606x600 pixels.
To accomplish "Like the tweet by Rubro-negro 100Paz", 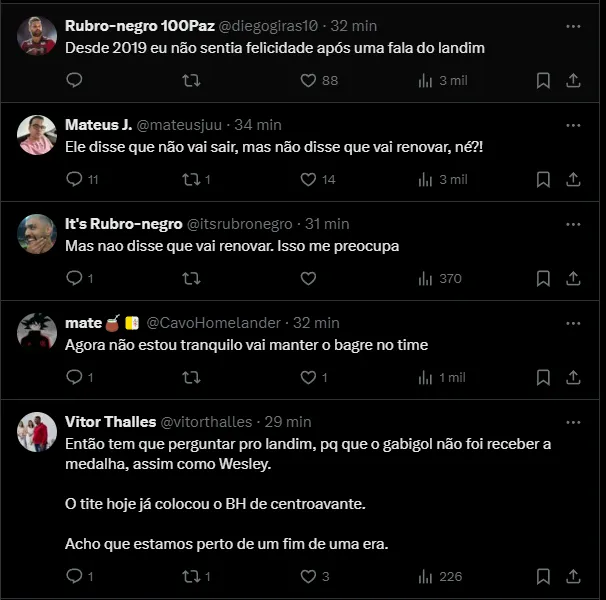I will 308,81.
